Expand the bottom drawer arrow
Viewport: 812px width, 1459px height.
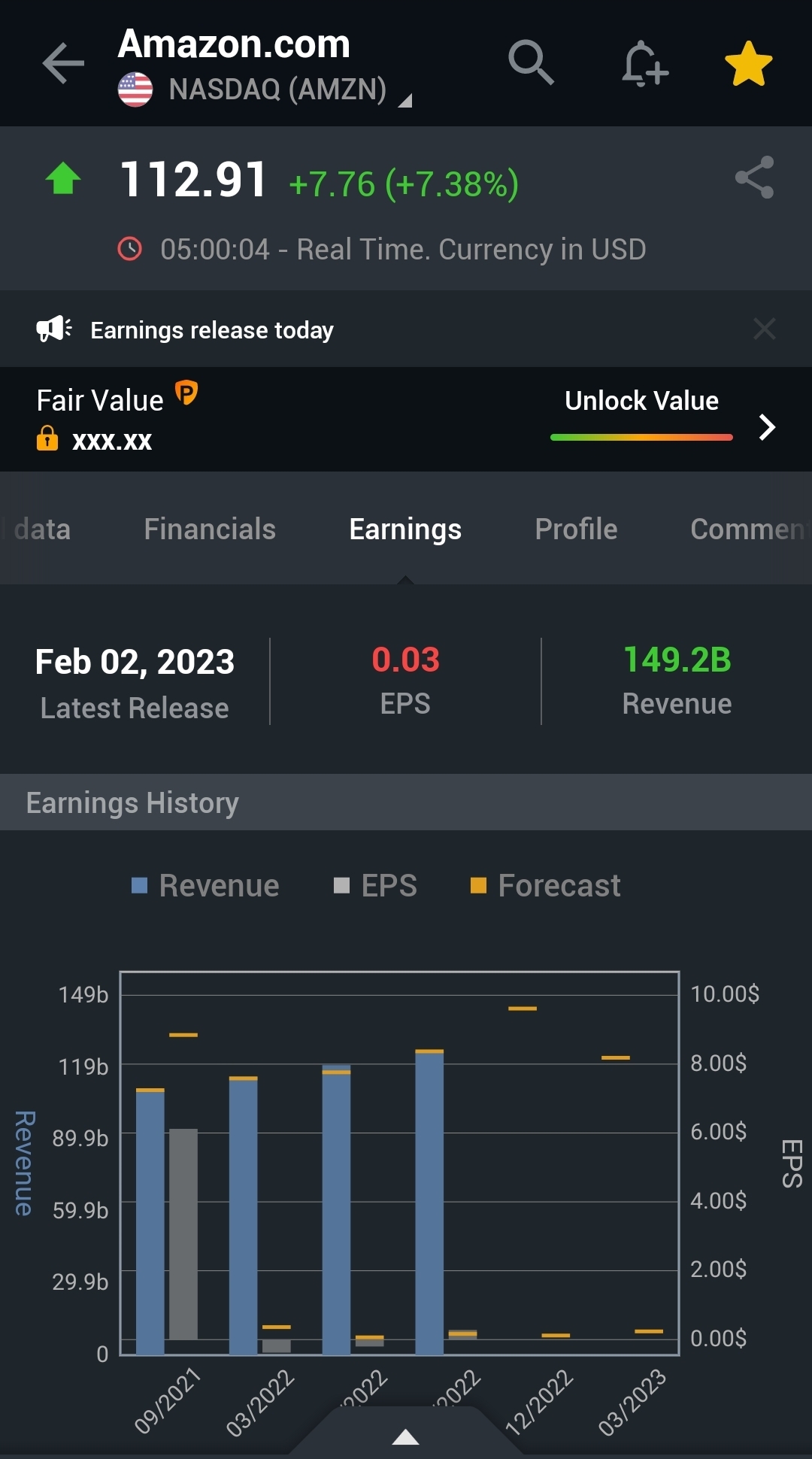[x=405, y=1437]
